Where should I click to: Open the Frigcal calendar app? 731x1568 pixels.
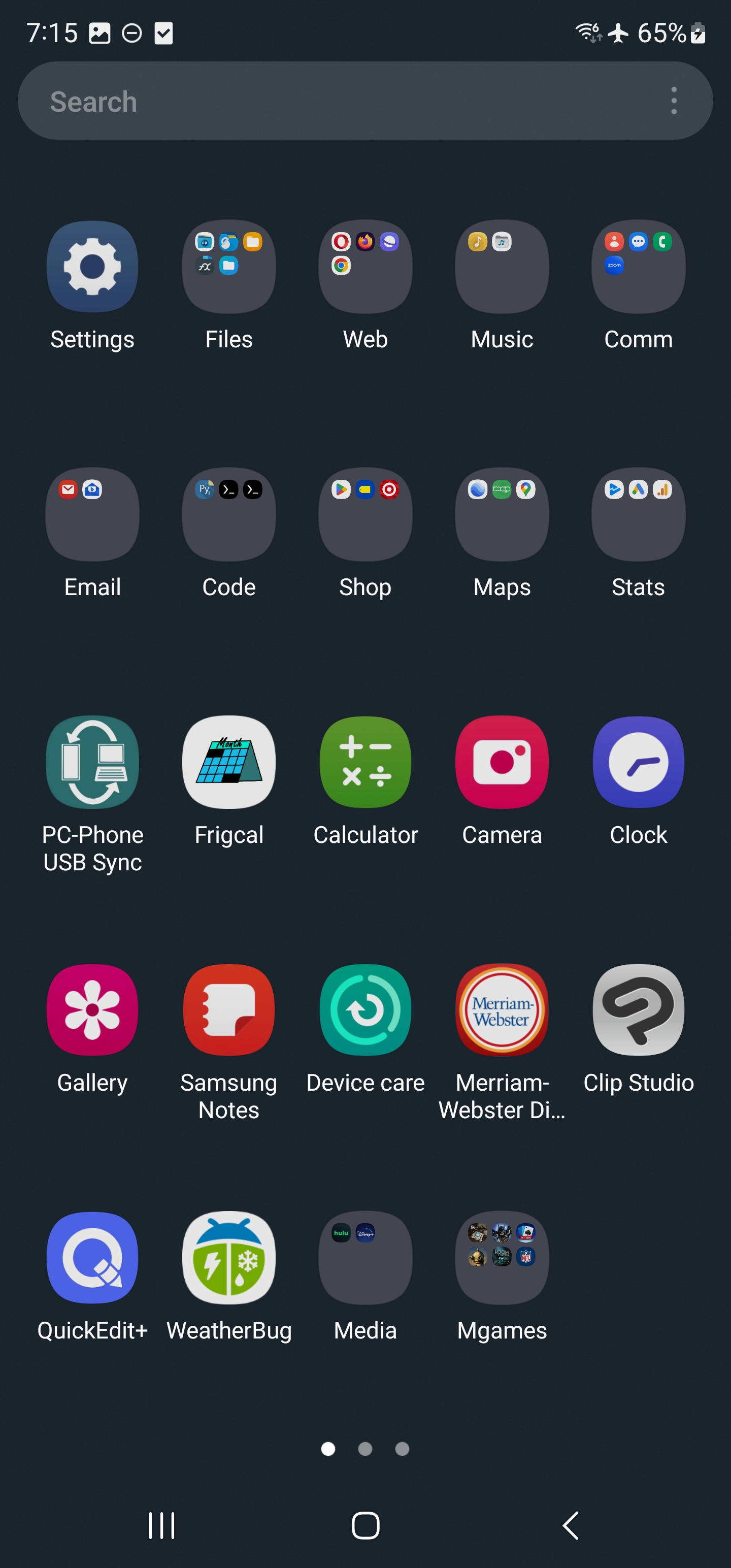[229, 762]
